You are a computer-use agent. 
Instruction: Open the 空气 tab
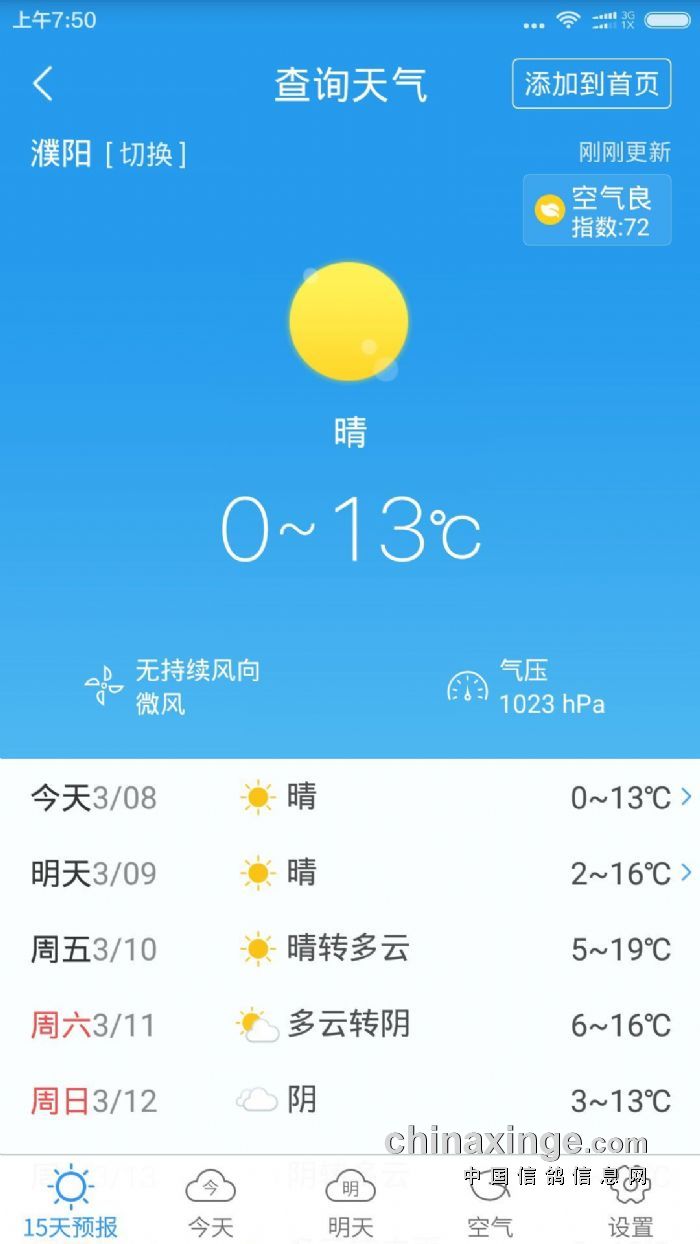click(490, 1203)
